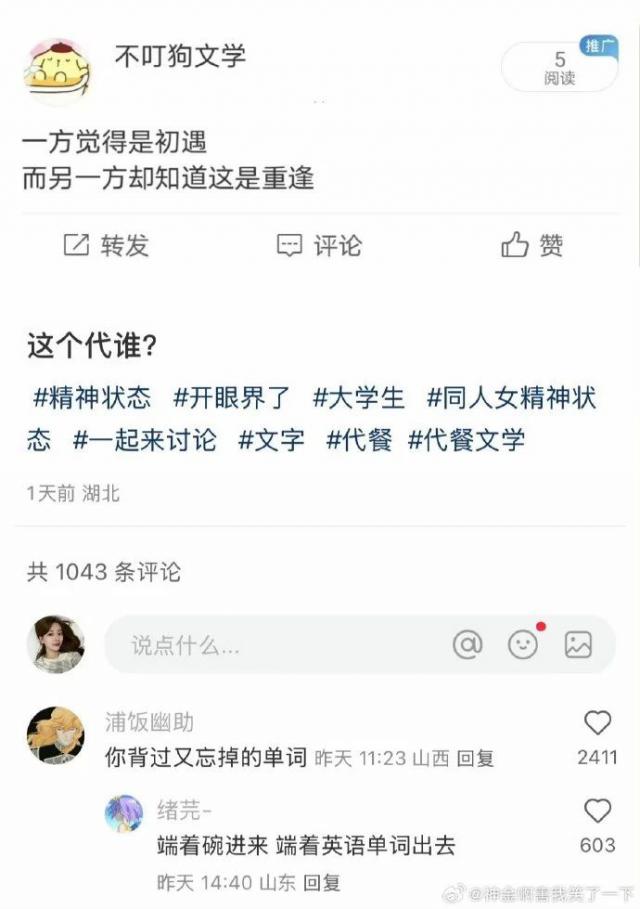The image size is (640, 909).
Task: Open the #精神状态 hashtag
Action: click(92, 398)
